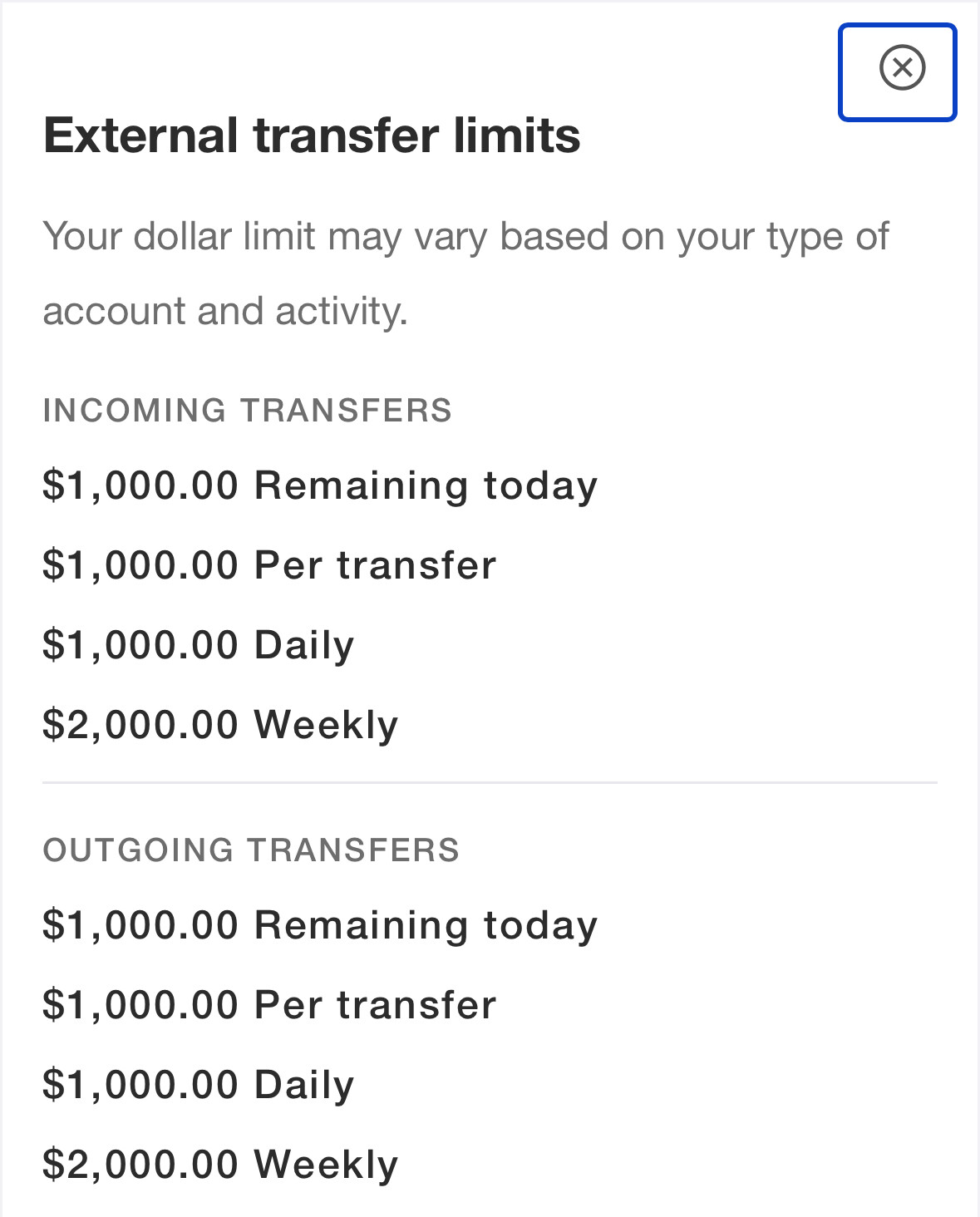Select the word Weekly under outgoing transfers
This screenshot has width=980, height=1217.
tap(325, 1161)
